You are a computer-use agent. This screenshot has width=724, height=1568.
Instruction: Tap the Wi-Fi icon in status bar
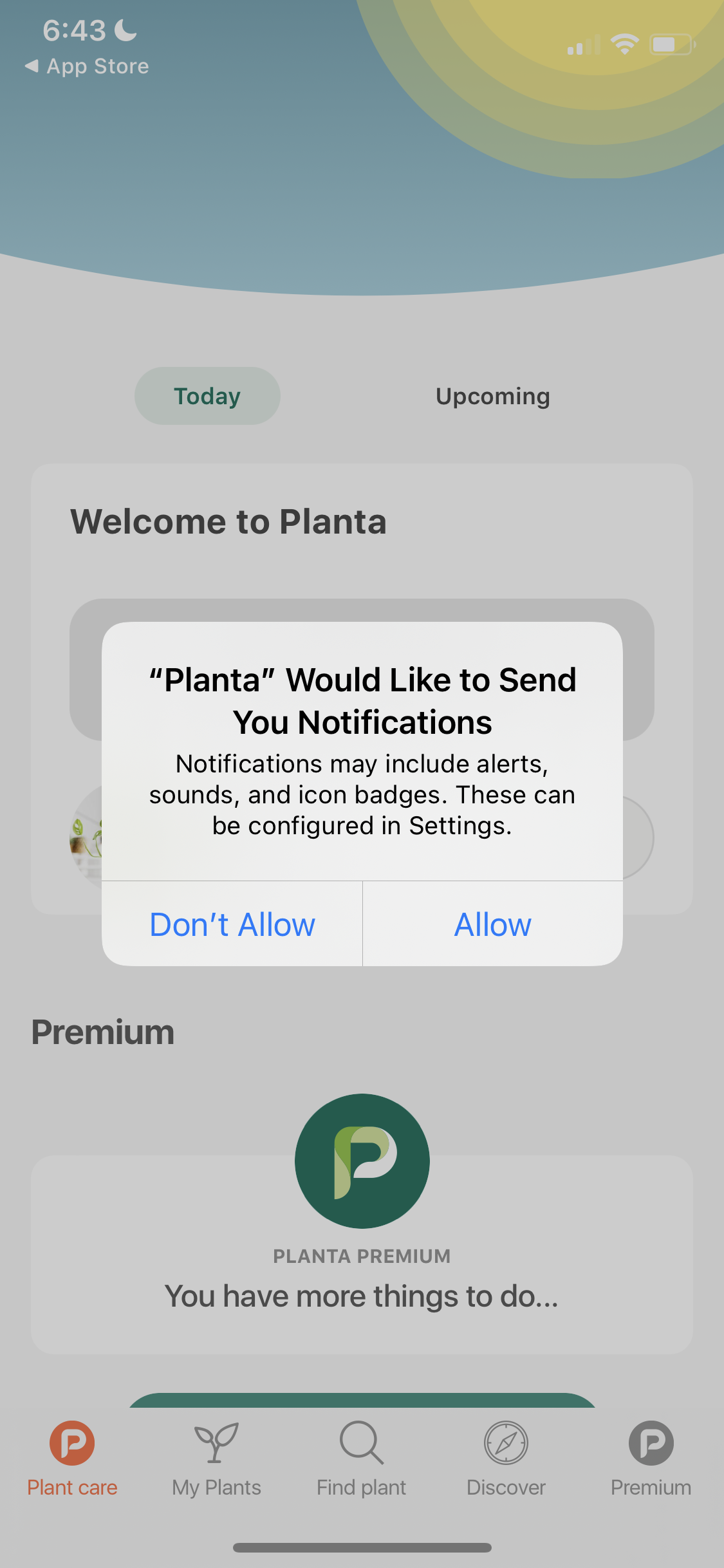coord(622,44)
